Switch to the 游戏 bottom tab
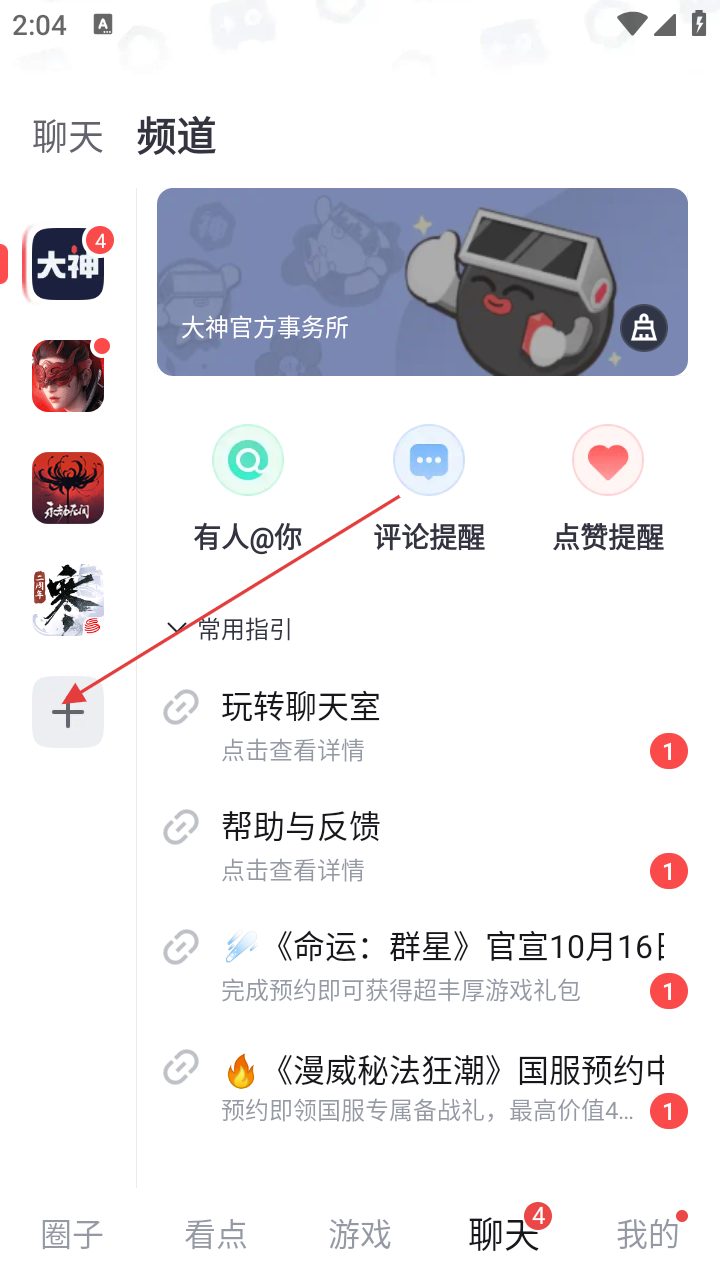Image resolution: width=720 pixels, height=1280 pixels. pos(359,1235)
